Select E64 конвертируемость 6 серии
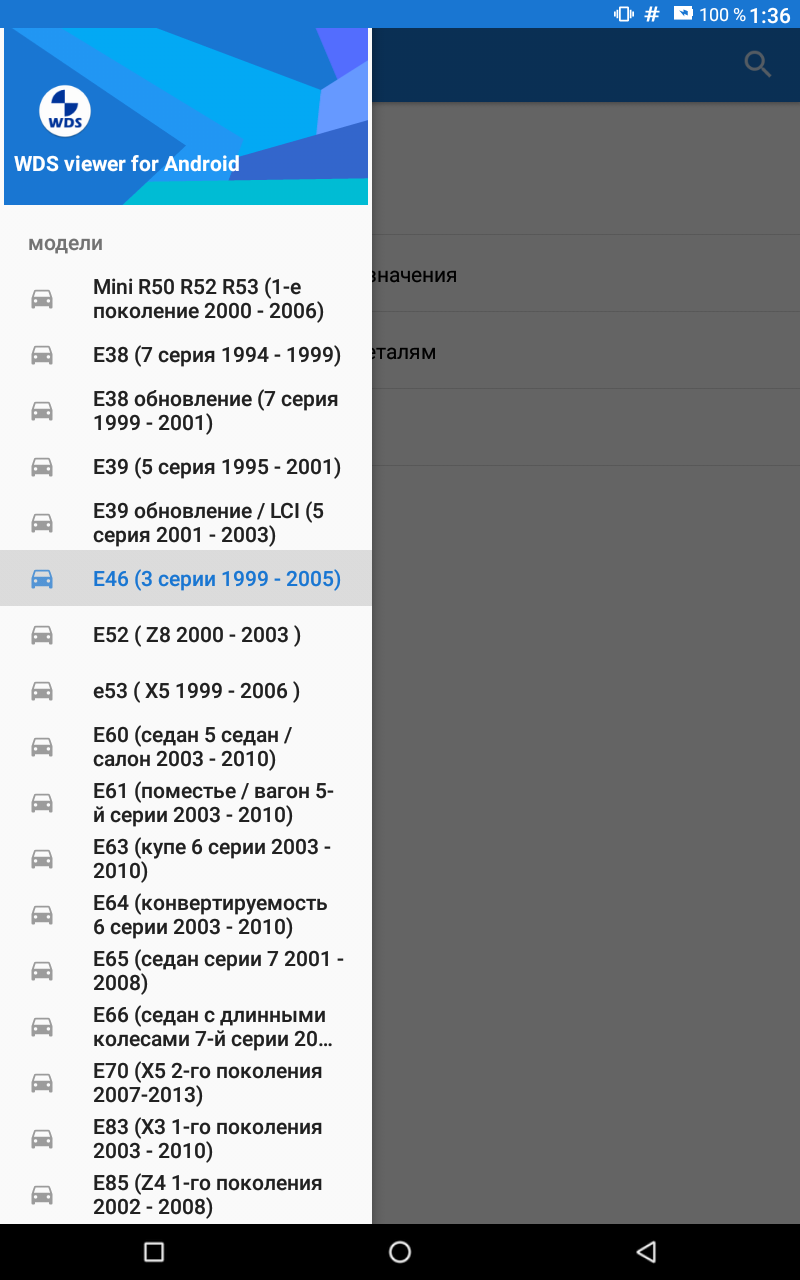The width and height of the screenshot is (800, 1280). coord(186,915)
